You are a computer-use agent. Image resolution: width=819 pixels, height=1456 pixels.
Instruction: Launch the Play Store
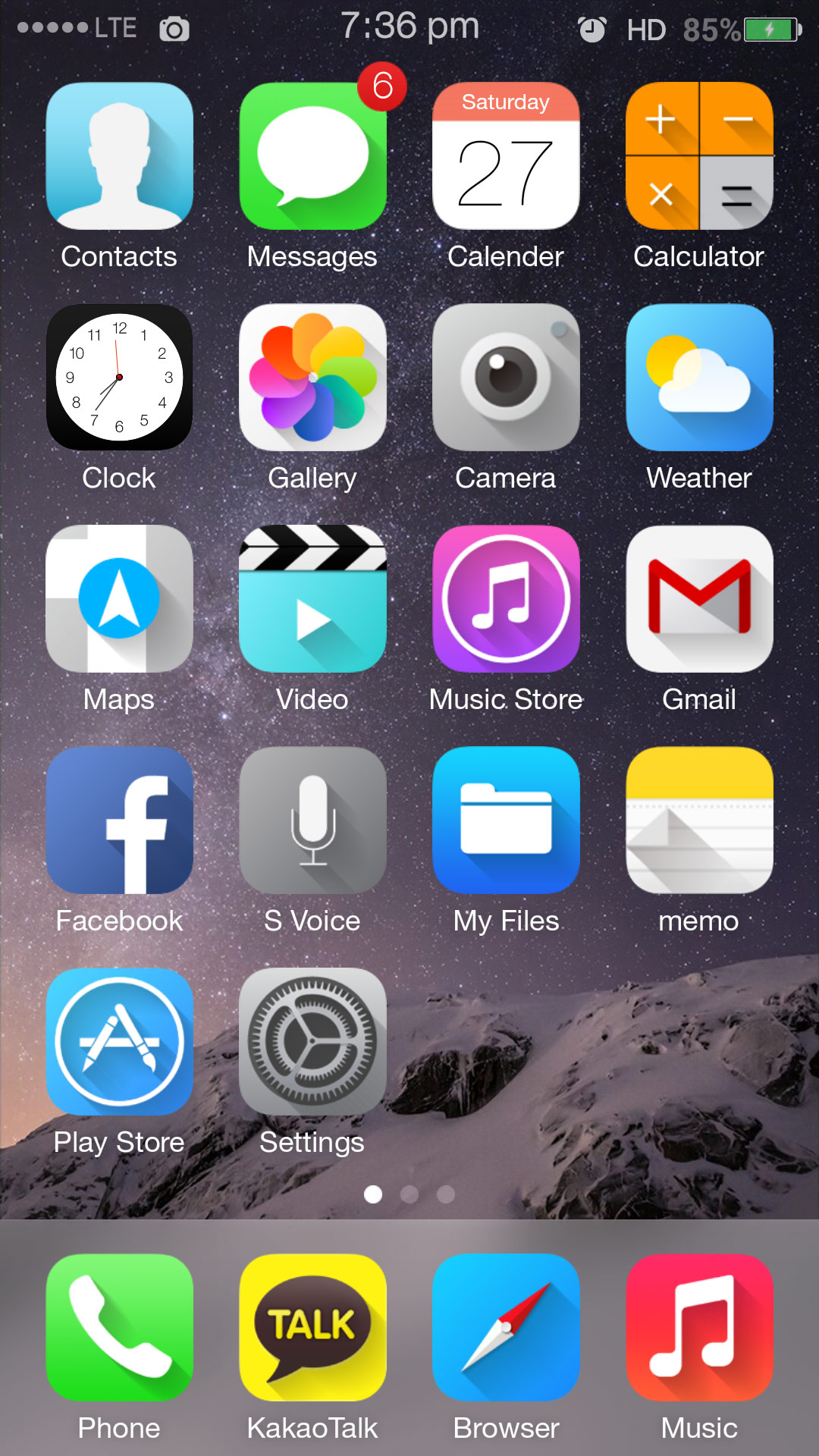tap(119, 1042)
